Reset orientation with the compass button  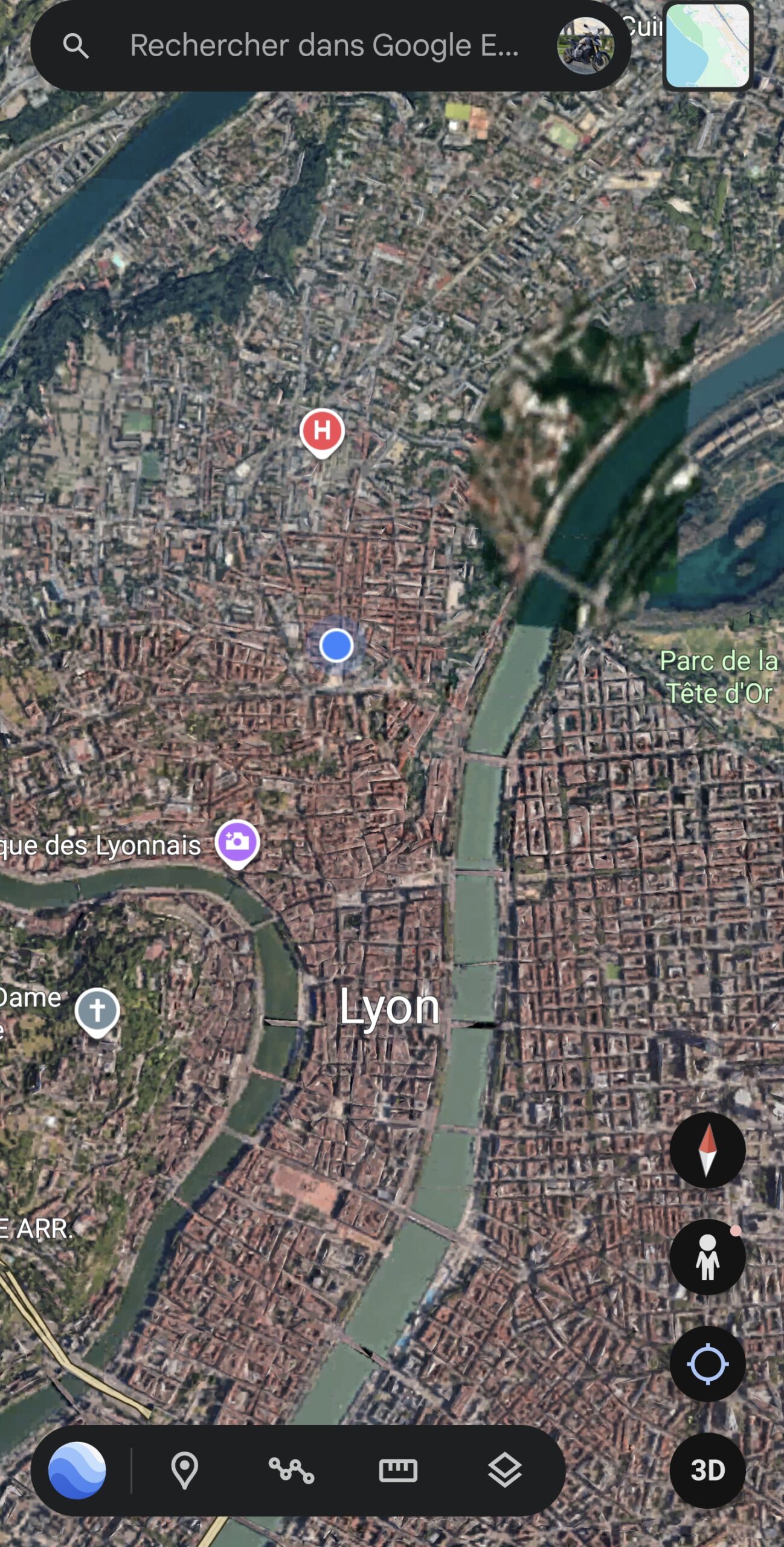[x=707, y=1151]
